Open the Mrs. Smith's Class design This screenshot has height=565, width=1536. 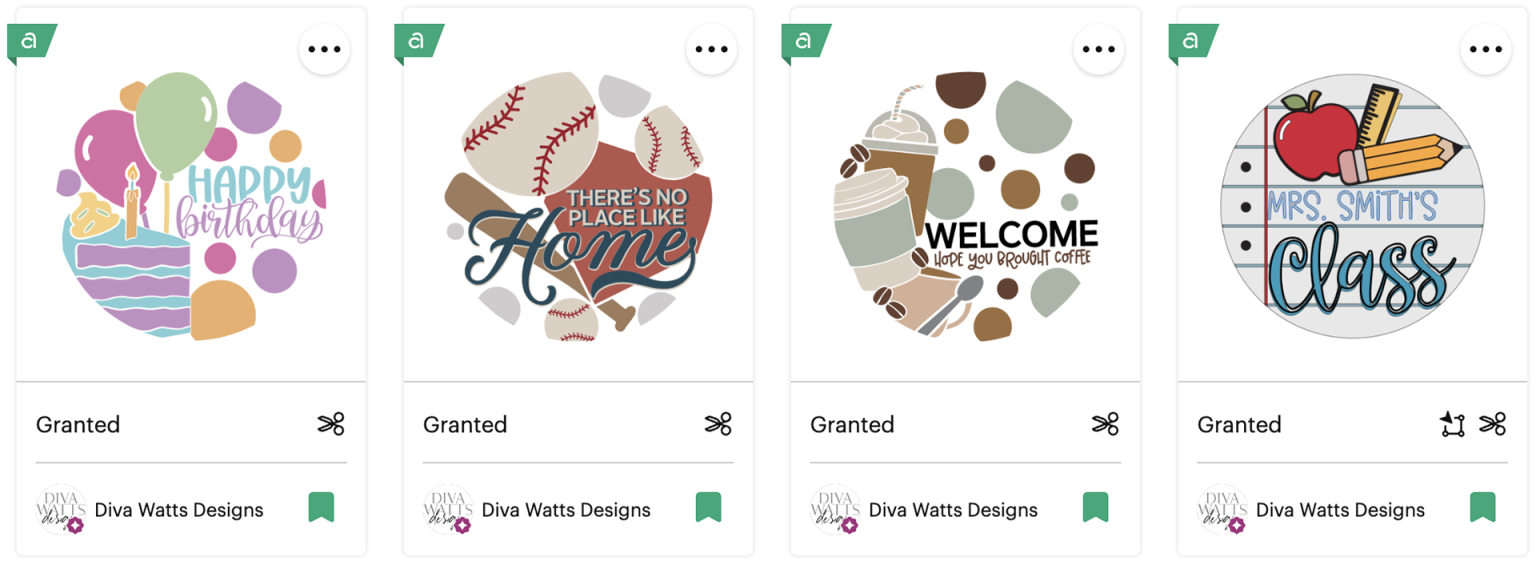coord(1352,205)
